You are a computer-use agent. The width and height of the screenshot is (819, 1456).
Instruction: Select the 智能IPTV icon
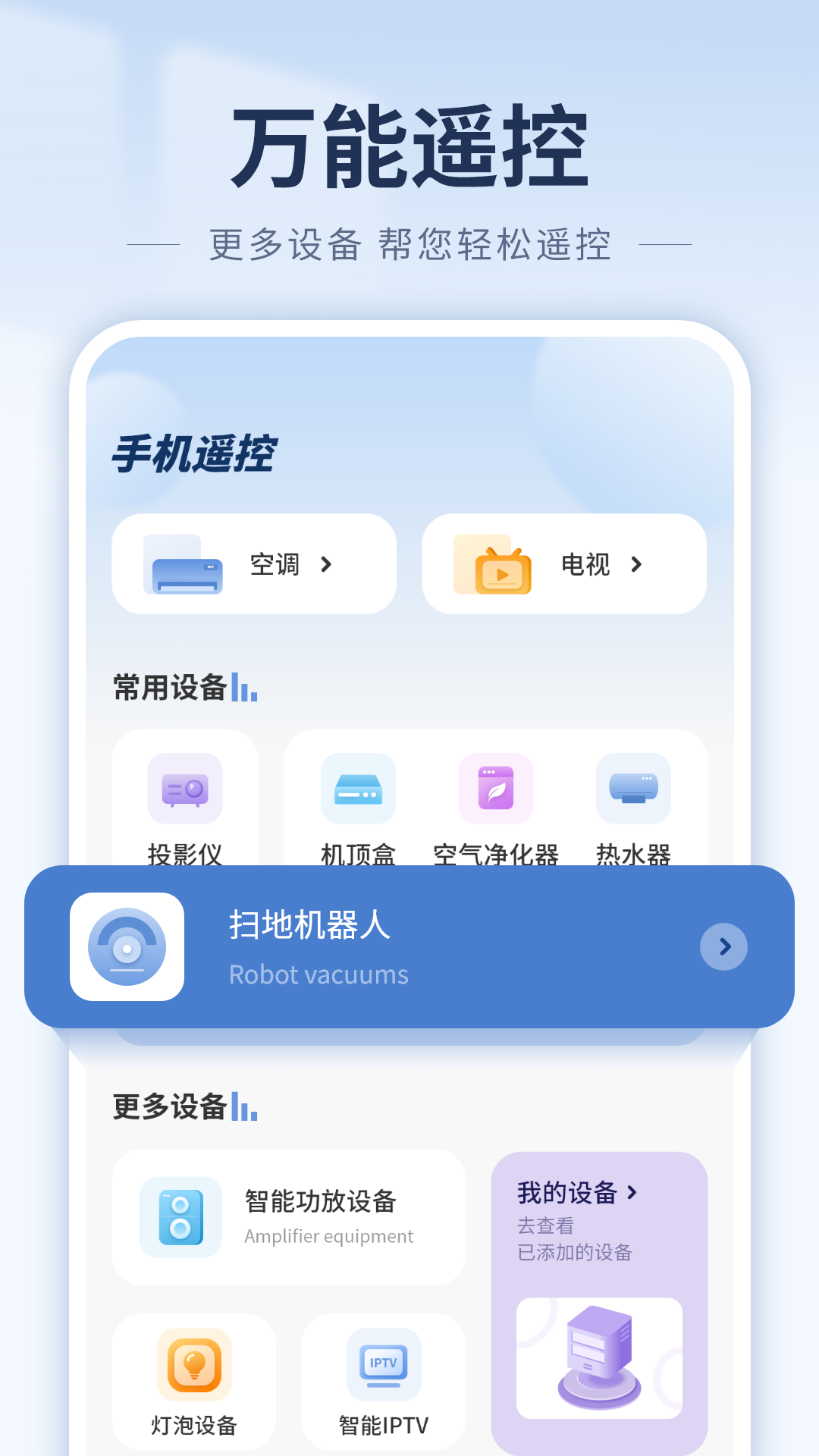383,1365
